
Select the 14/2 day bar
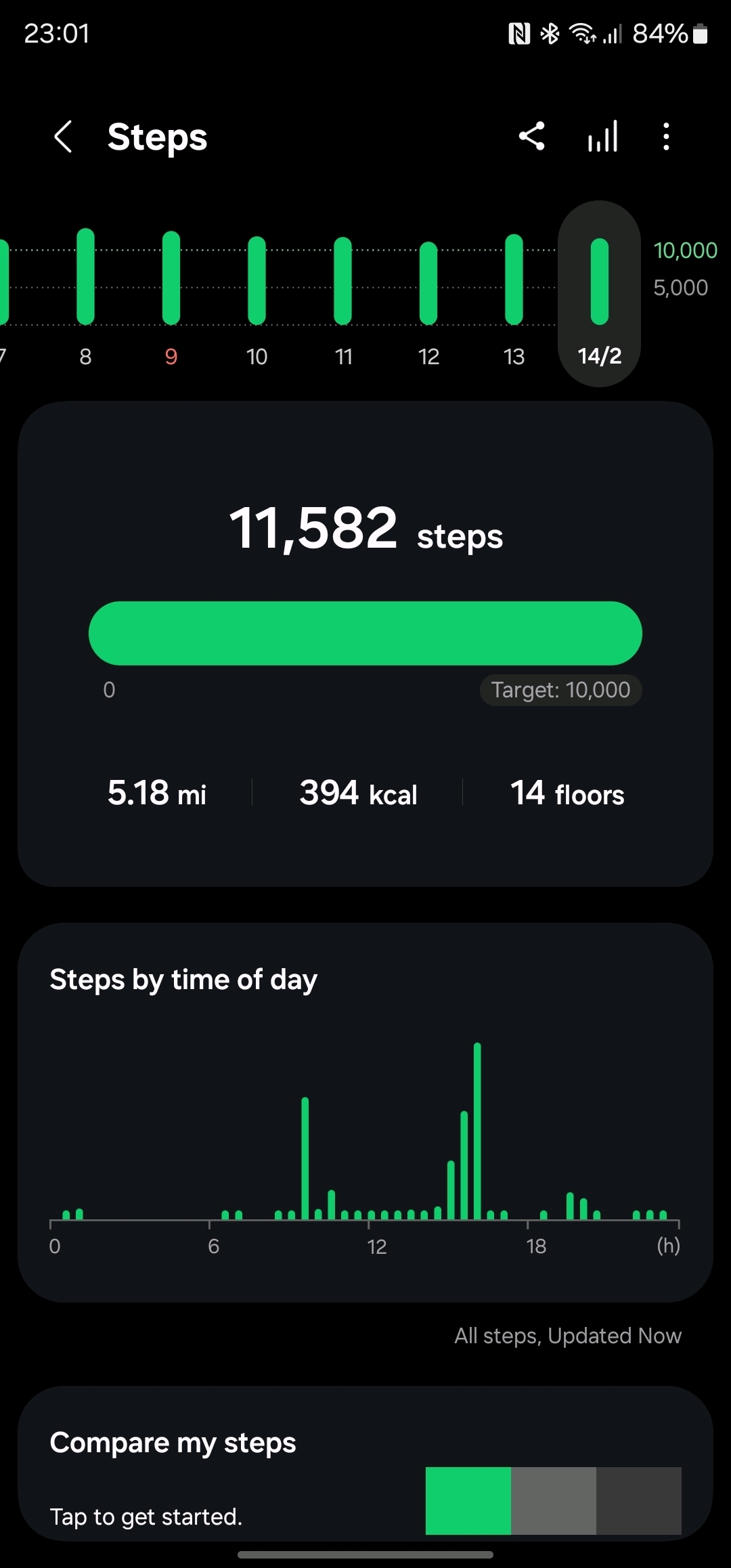599,294
